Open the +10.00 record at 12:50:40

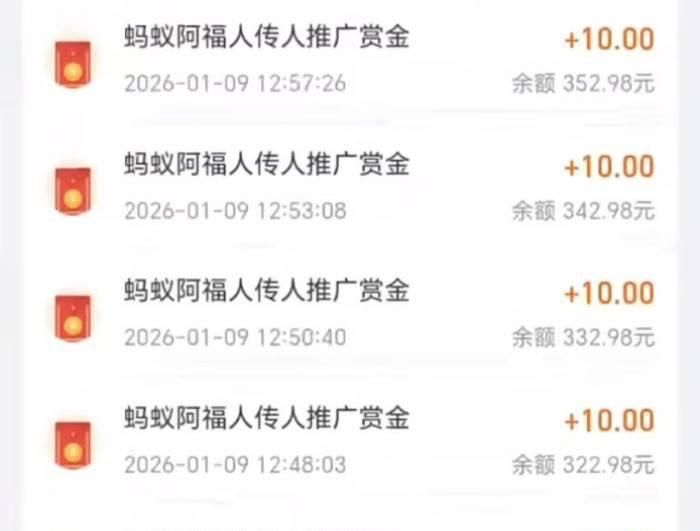point(350,313)
